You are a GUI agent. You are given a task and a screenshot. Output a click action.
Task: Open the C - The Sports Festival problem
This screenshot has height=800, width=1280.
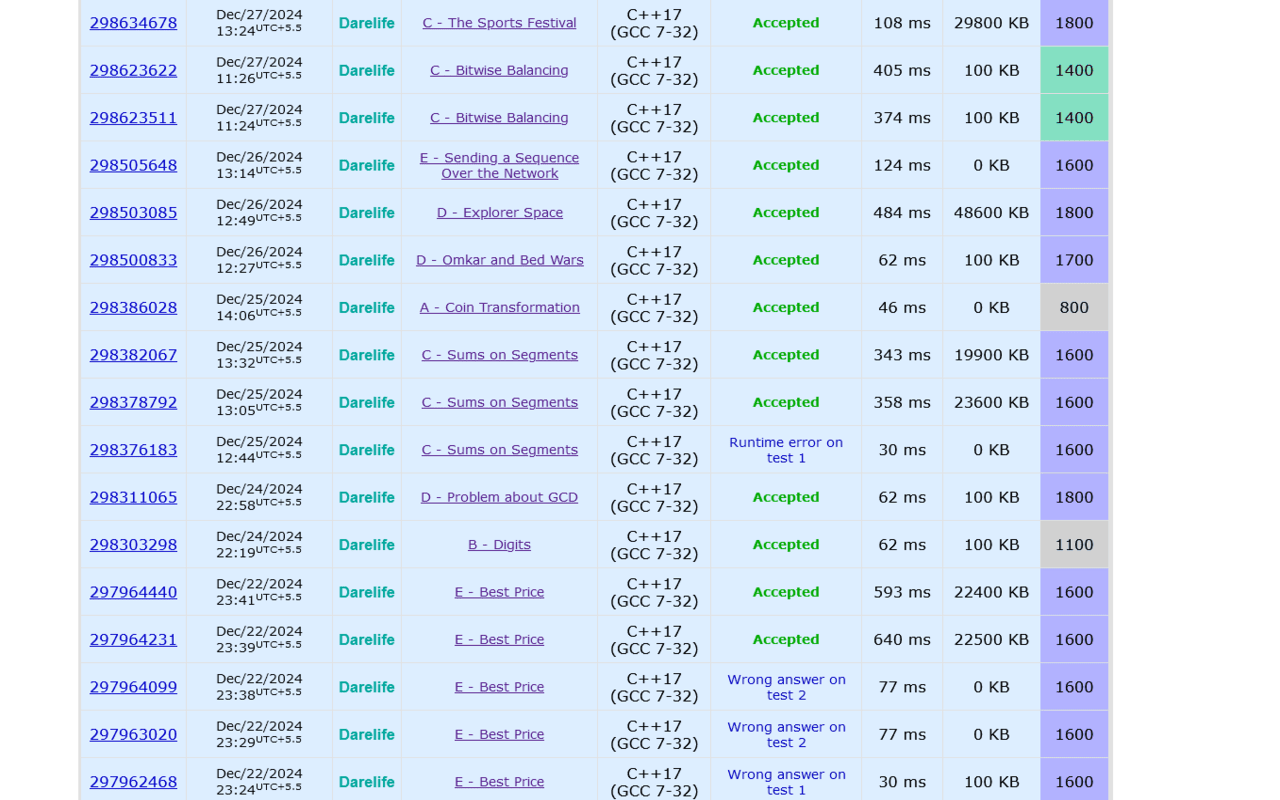pyautogui.click(x=499, y=23)
